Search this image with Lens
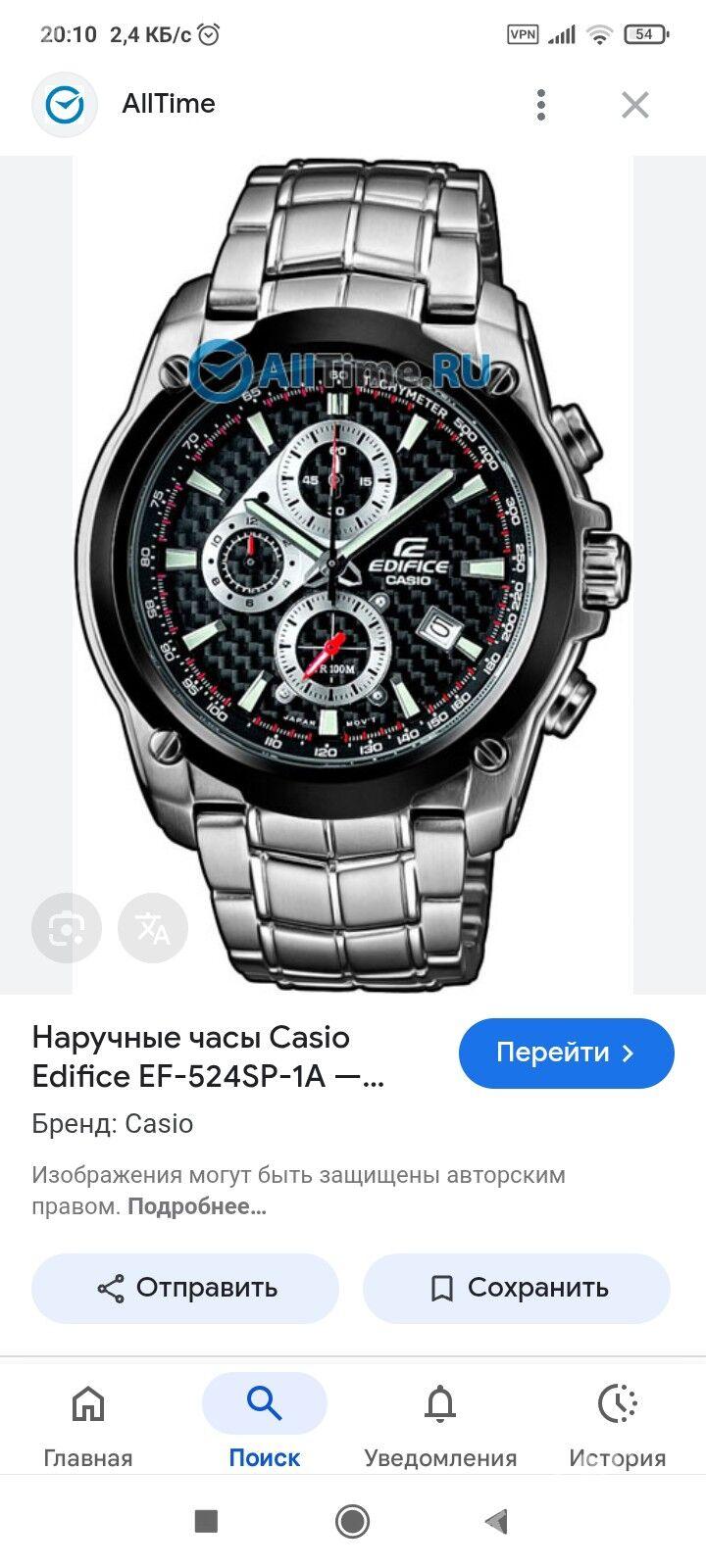Screen dimensions: 706x1568 67,928
